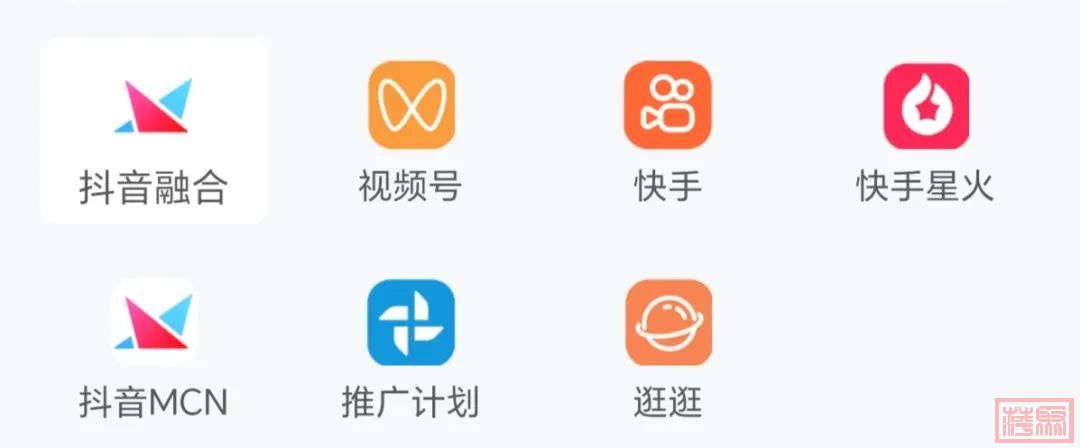1080x448 pixels.
Task: Choose the 快手 platform
Action: point(667,130)
